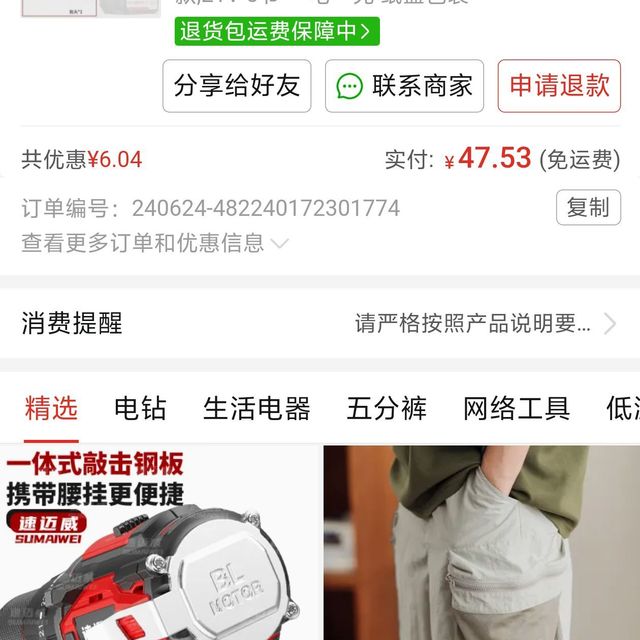Request a refund with 申请退款

[559, 86]
